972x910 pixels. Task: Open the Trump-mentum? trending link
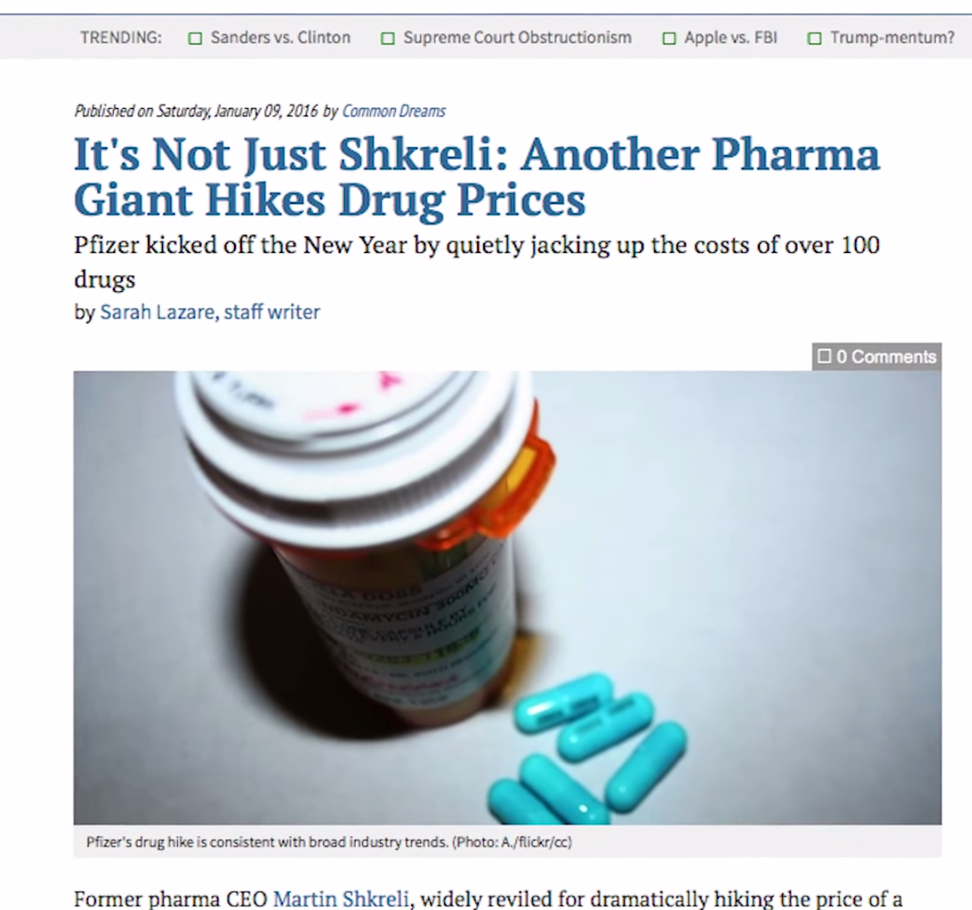tap(892, 38)
